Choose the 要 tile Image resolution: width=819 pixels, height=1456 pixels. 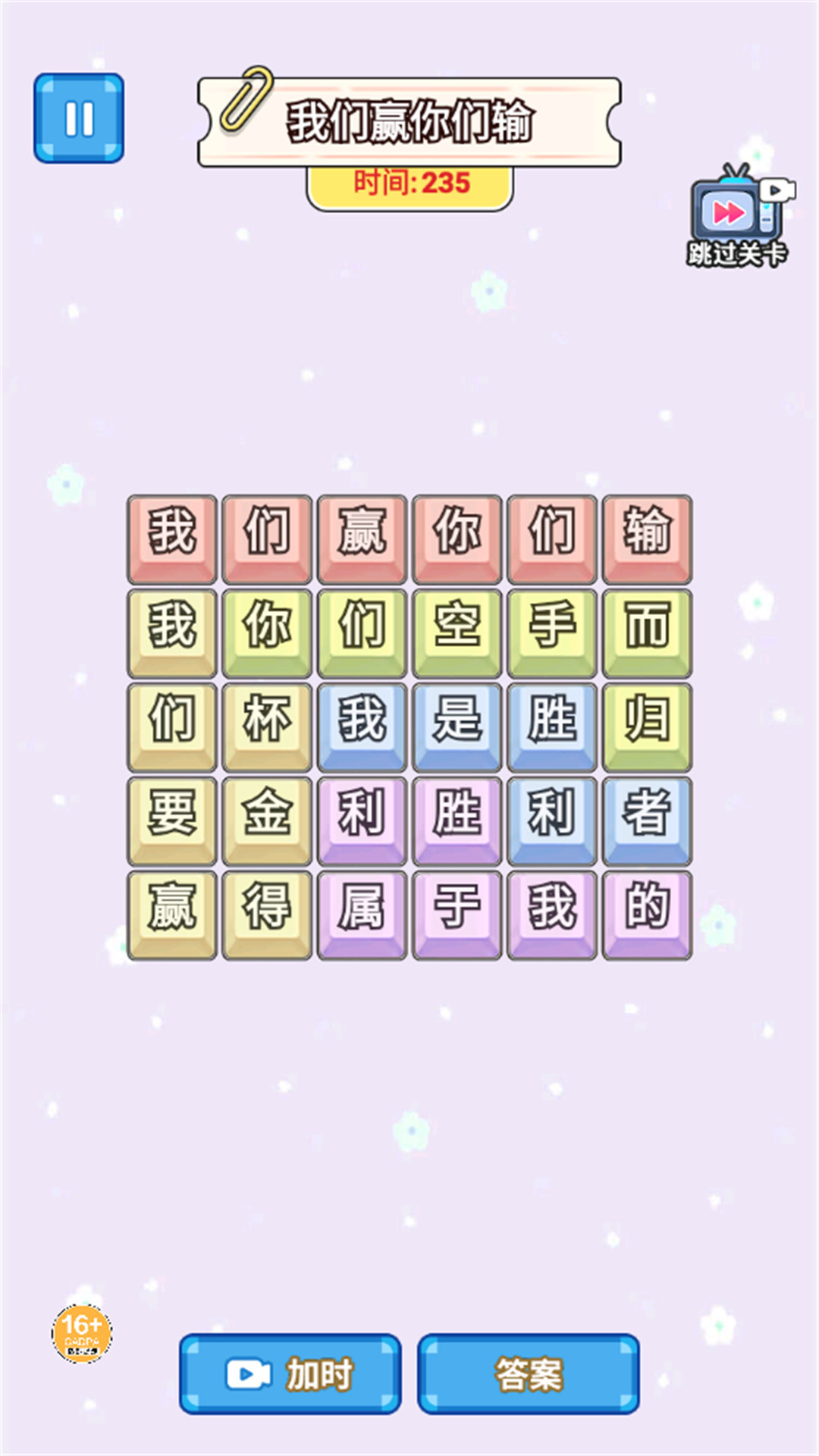172,820
